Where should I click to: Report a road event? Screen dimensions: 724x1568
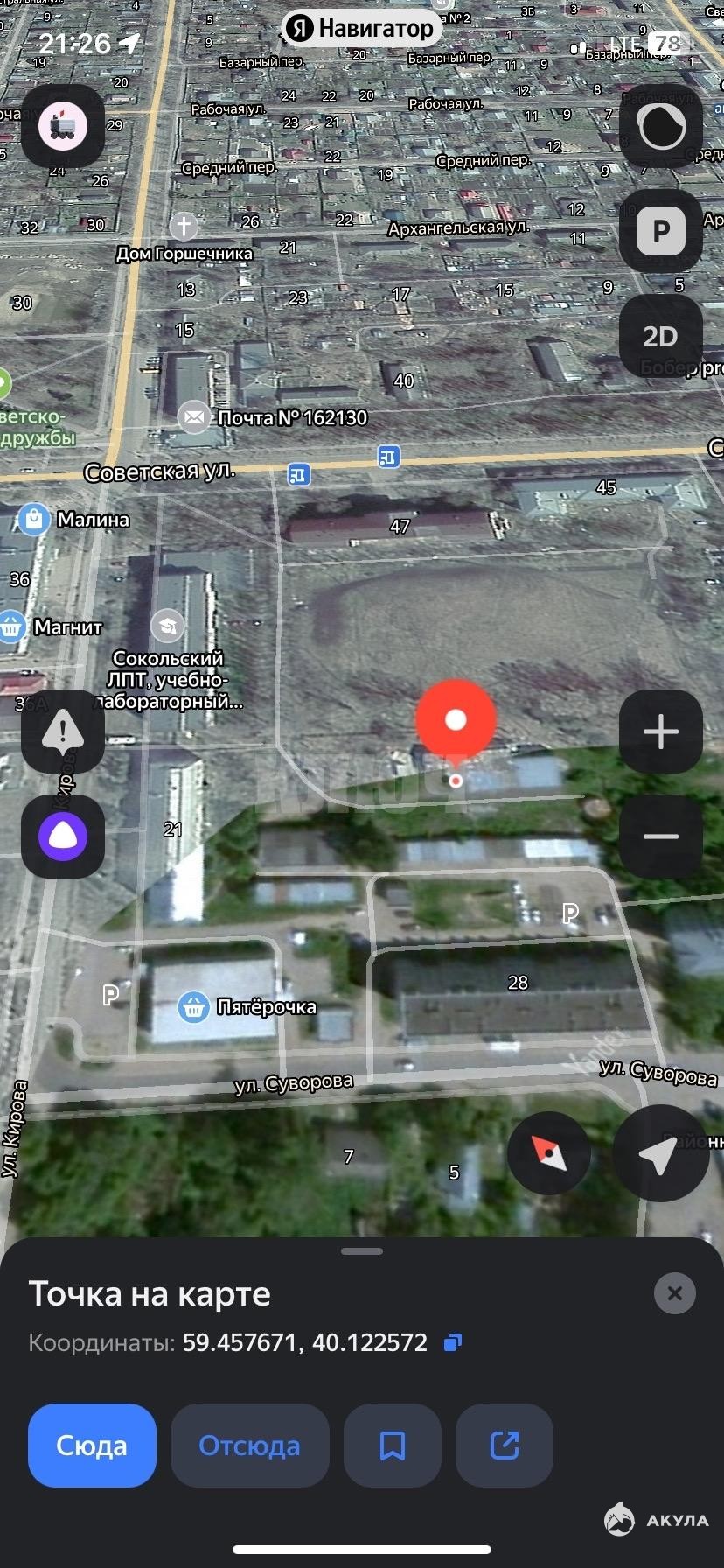(x=63, y=731)
